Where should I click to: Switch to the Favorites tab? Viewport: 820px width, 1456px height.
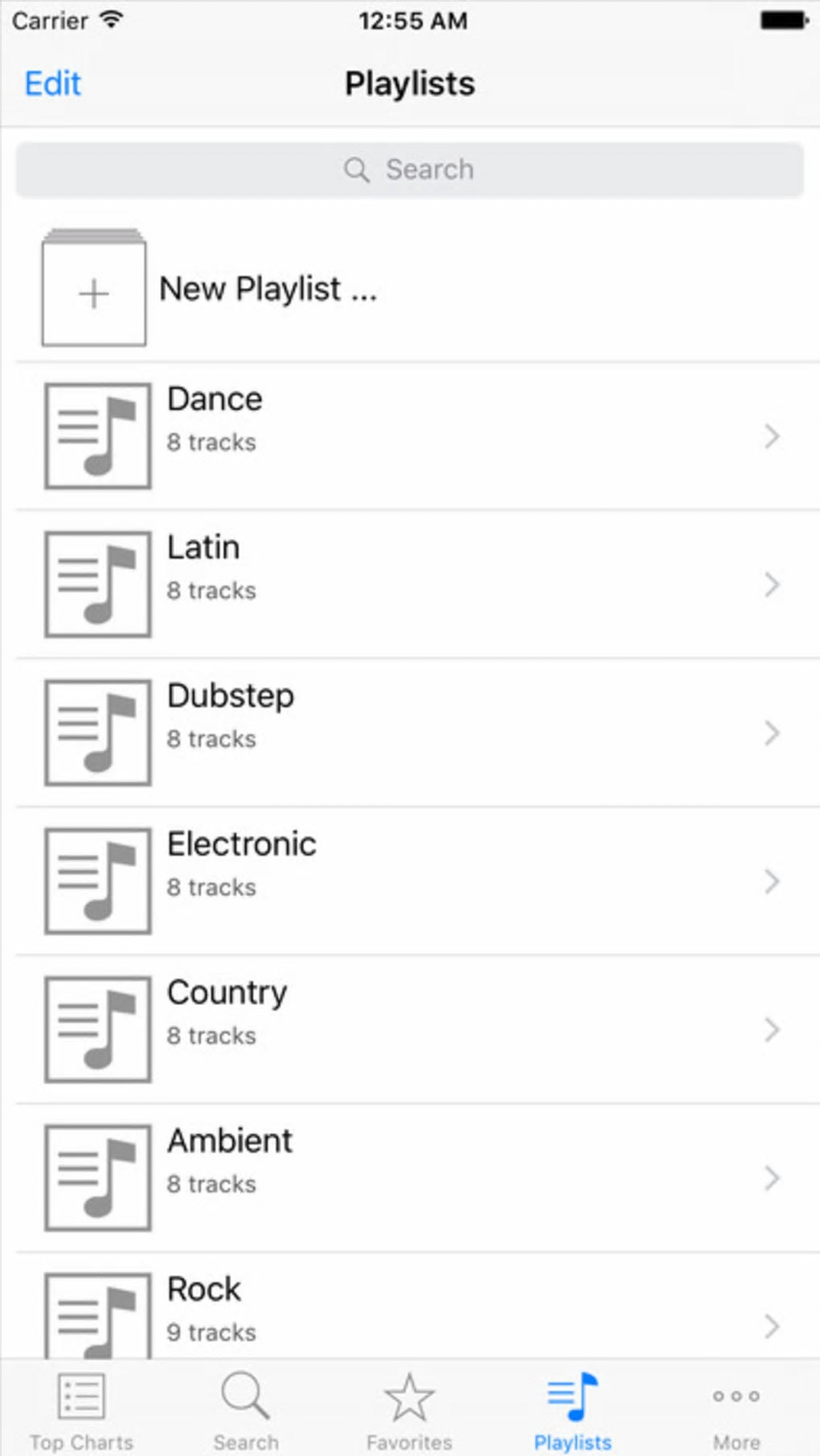click(409, 1410)
